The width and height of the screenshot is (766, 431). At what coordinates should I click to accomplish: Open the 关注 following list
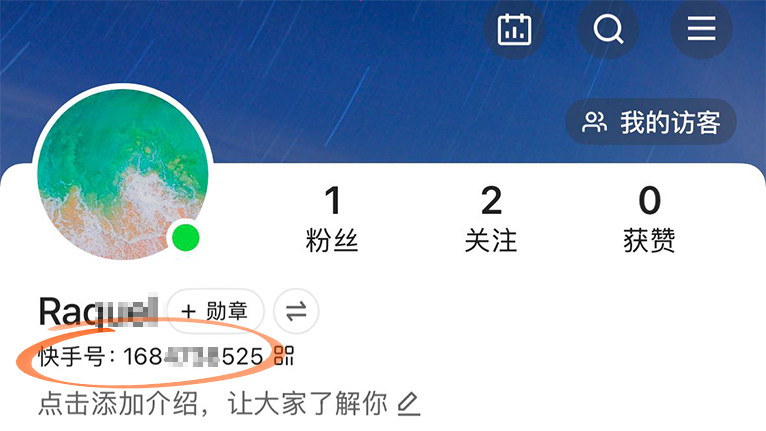(x=491, y=219)
